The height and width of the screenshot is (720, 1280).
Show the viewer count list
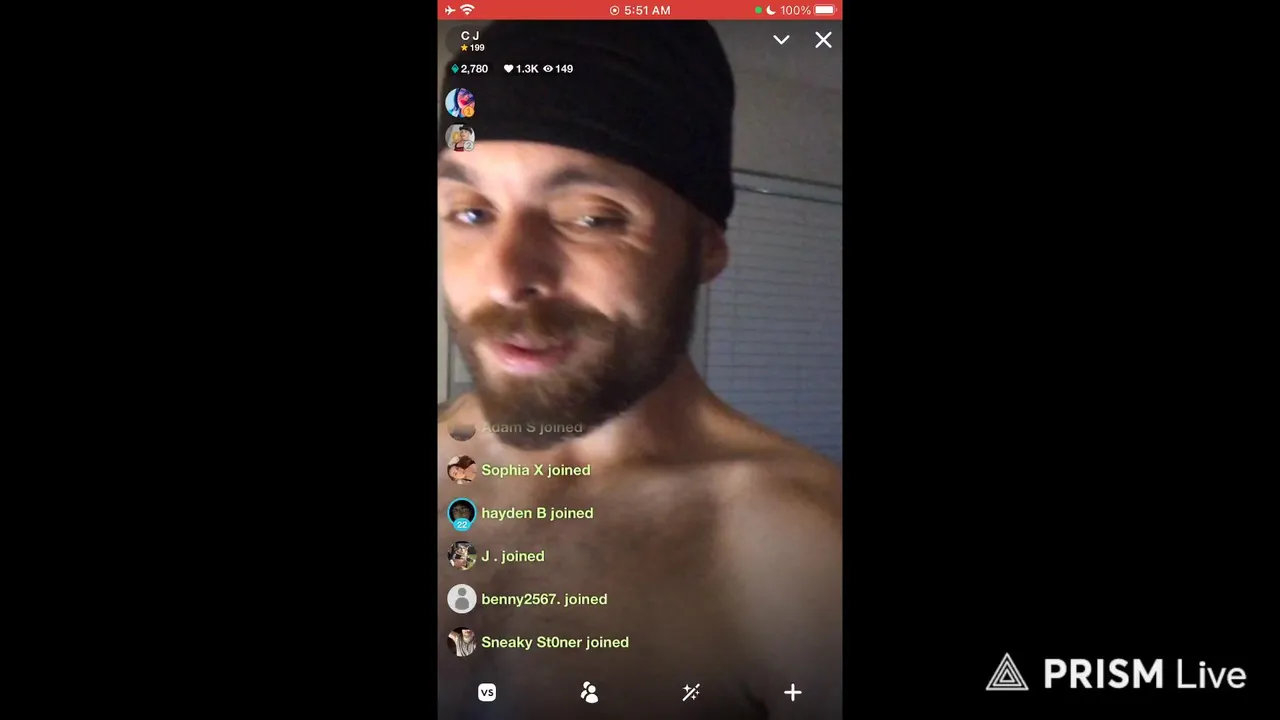(558, 69)
